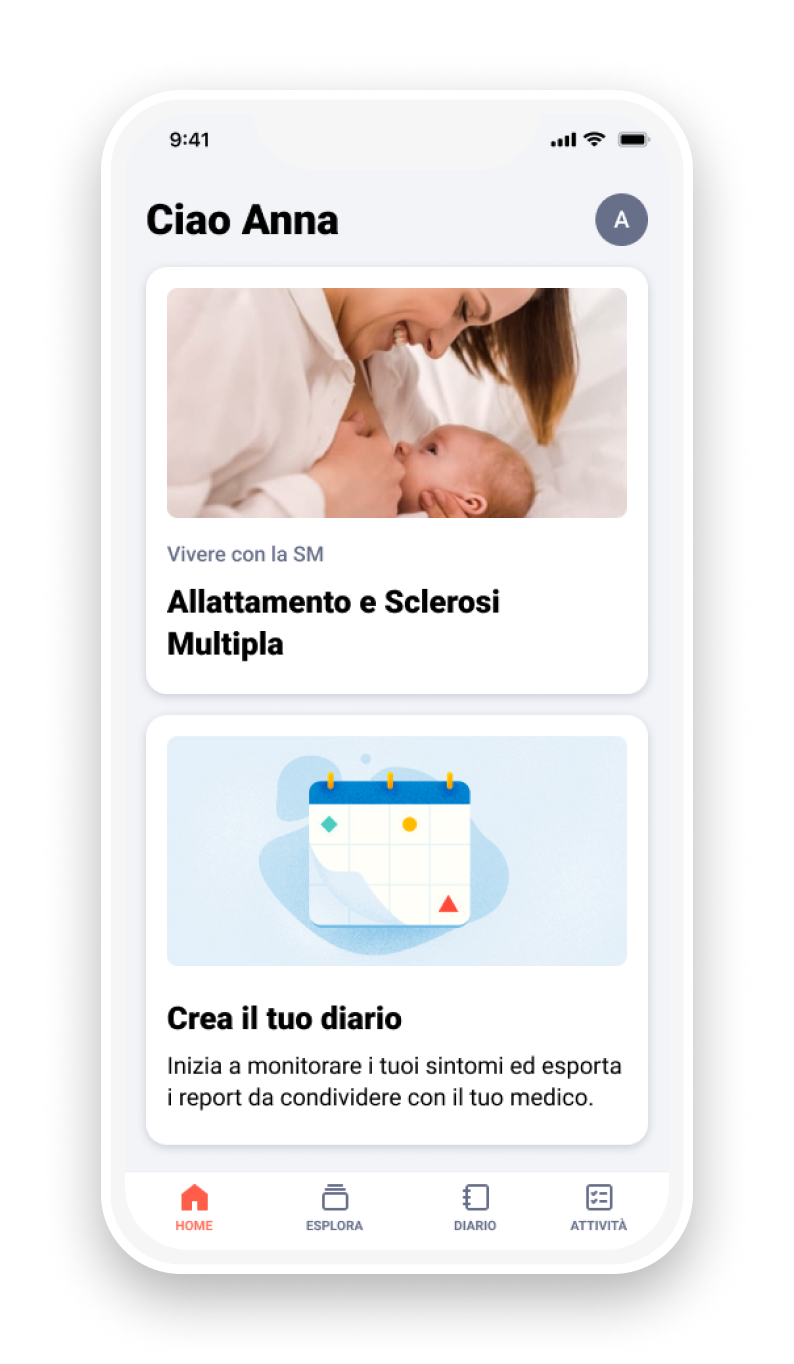Open the Allattamento e Sclerosi Multipla article
The height and width of the screenshot is (1364, 794).
click(x=397, y=480)
